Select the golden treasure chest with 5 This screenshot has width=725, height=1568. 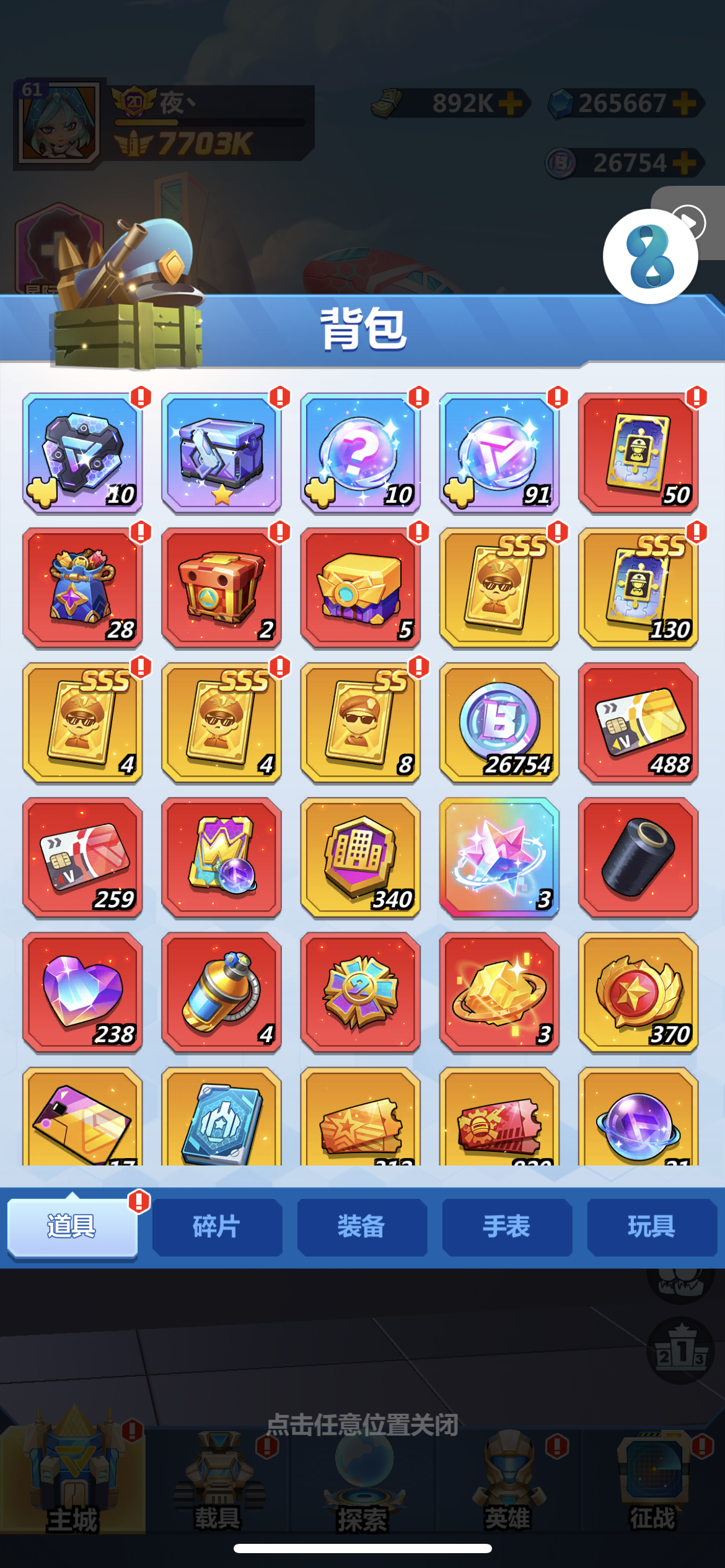[361, 588]
